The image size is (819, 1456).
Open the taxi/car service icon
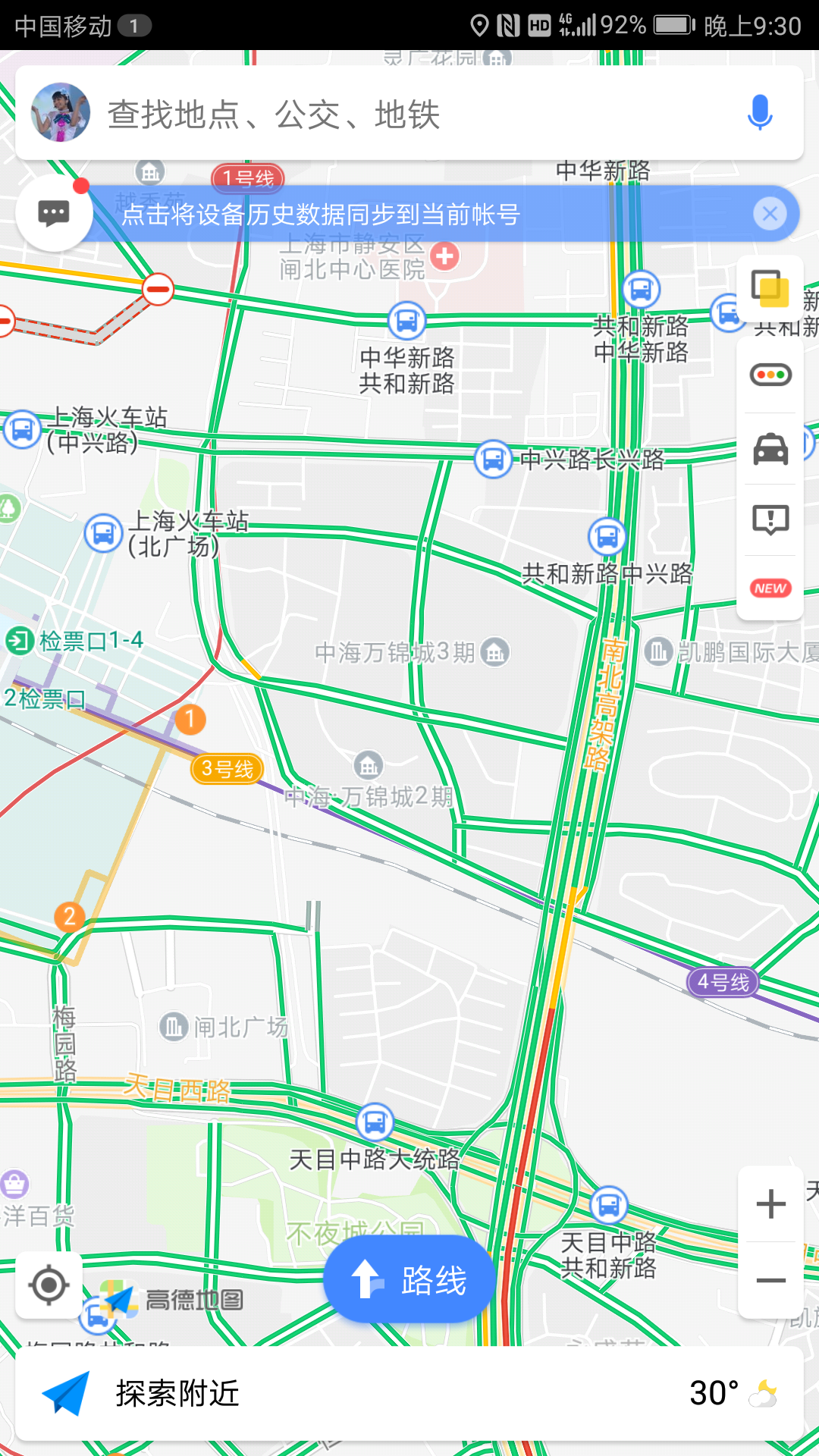point(770,448)
